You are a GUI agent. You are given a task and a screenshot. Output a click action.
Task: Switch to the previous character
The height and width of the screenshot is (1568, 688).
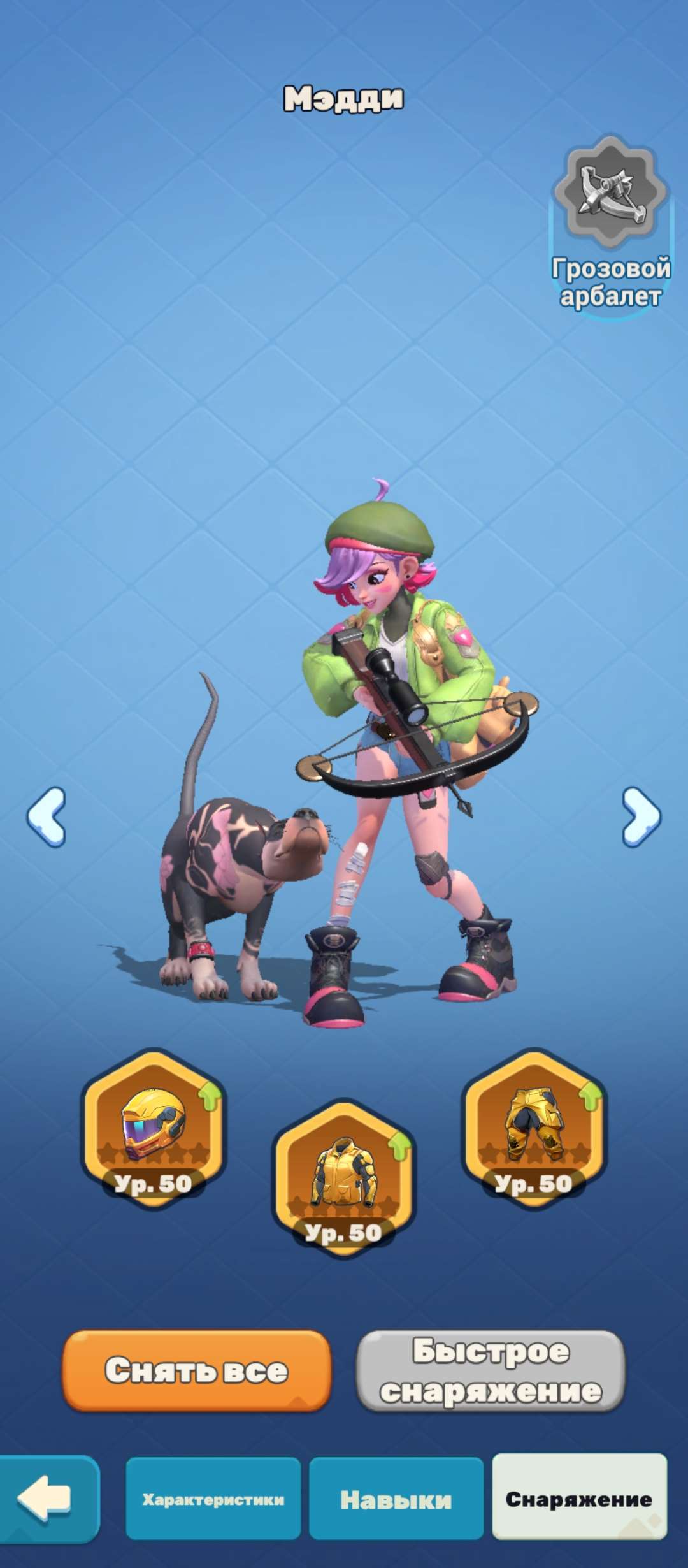click(47, 817)
